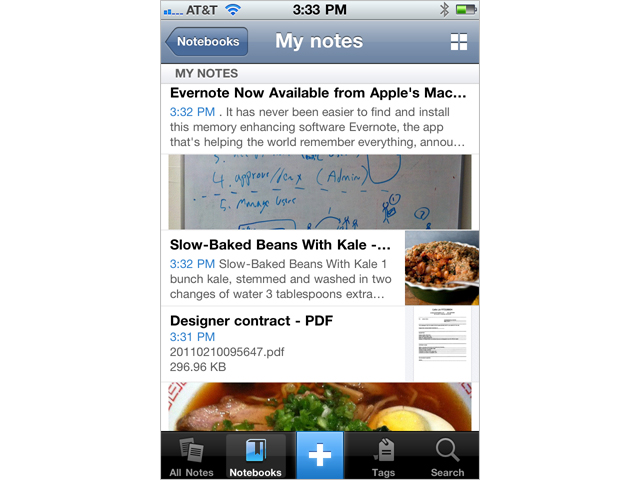640x480 pixels.
Task: Open Designer contract PDF note
Action: pyautogui.click(x=283, y=343)
